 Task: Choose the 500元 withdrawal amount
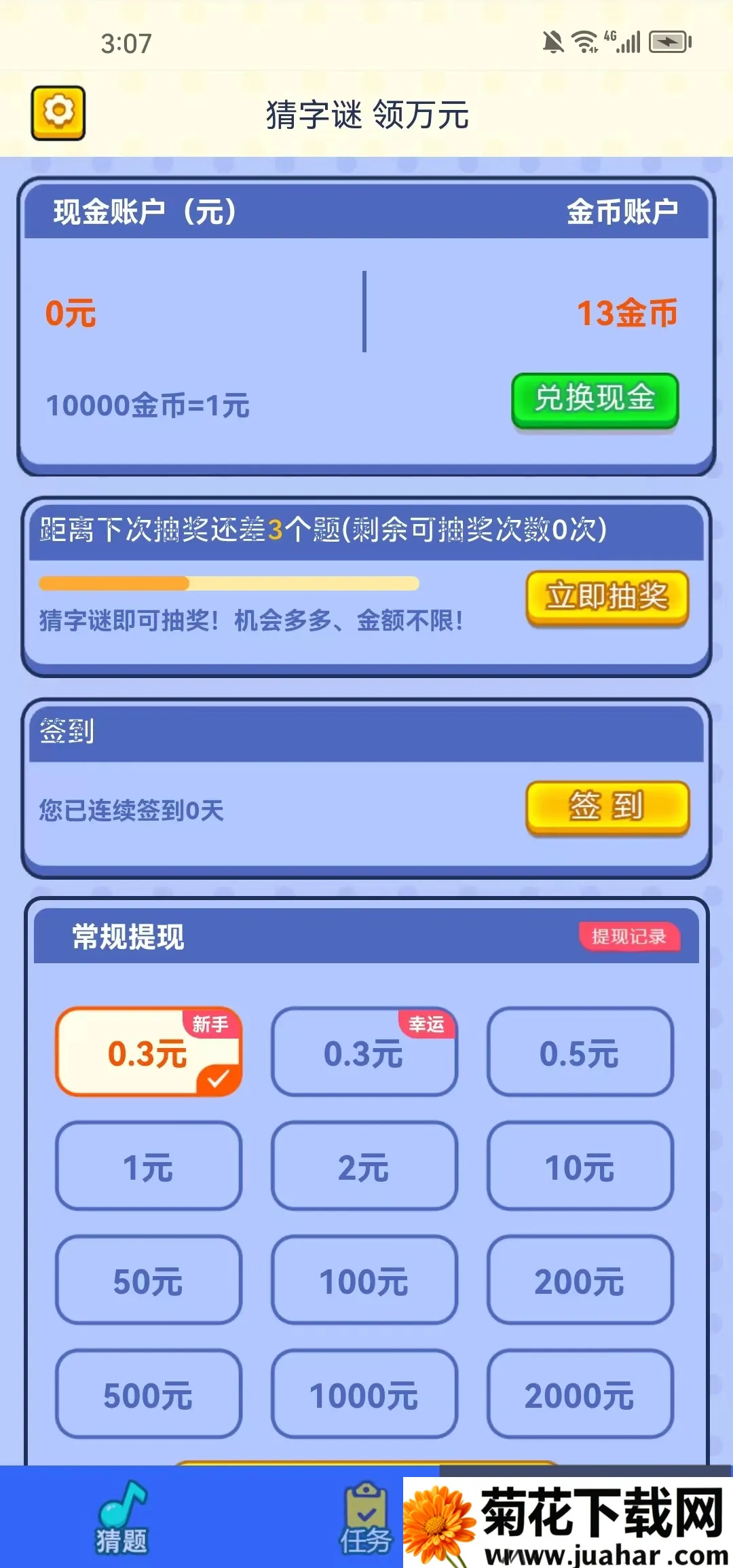coord(148,1395)
